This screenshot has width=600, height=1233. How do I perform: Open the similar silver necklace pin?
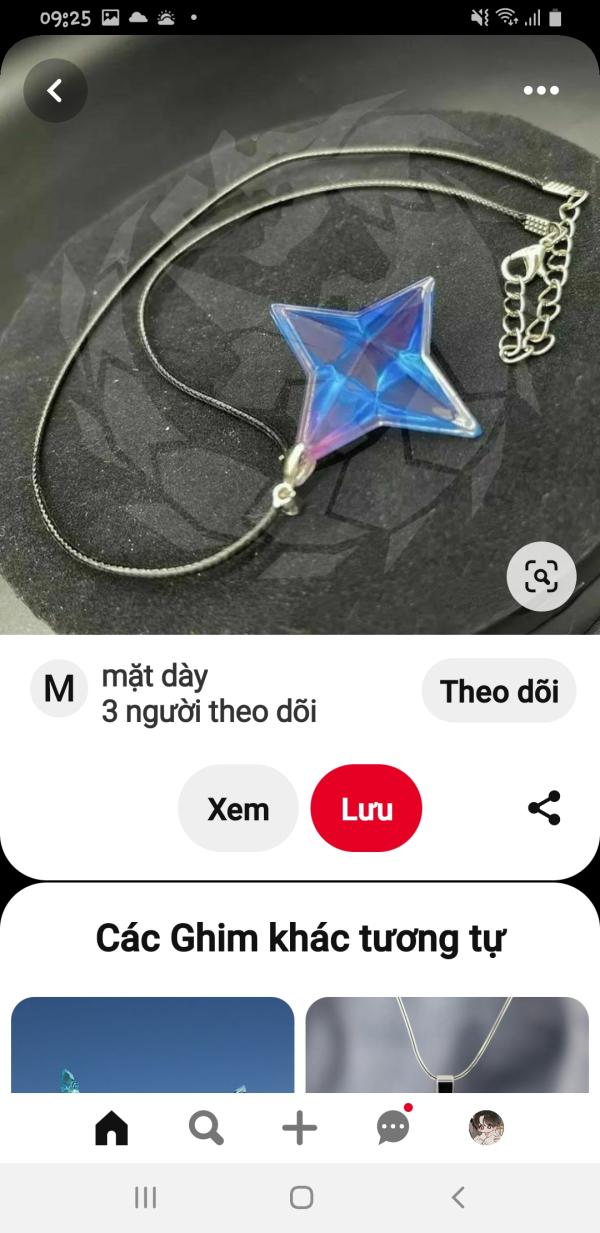coord(447,1045)
